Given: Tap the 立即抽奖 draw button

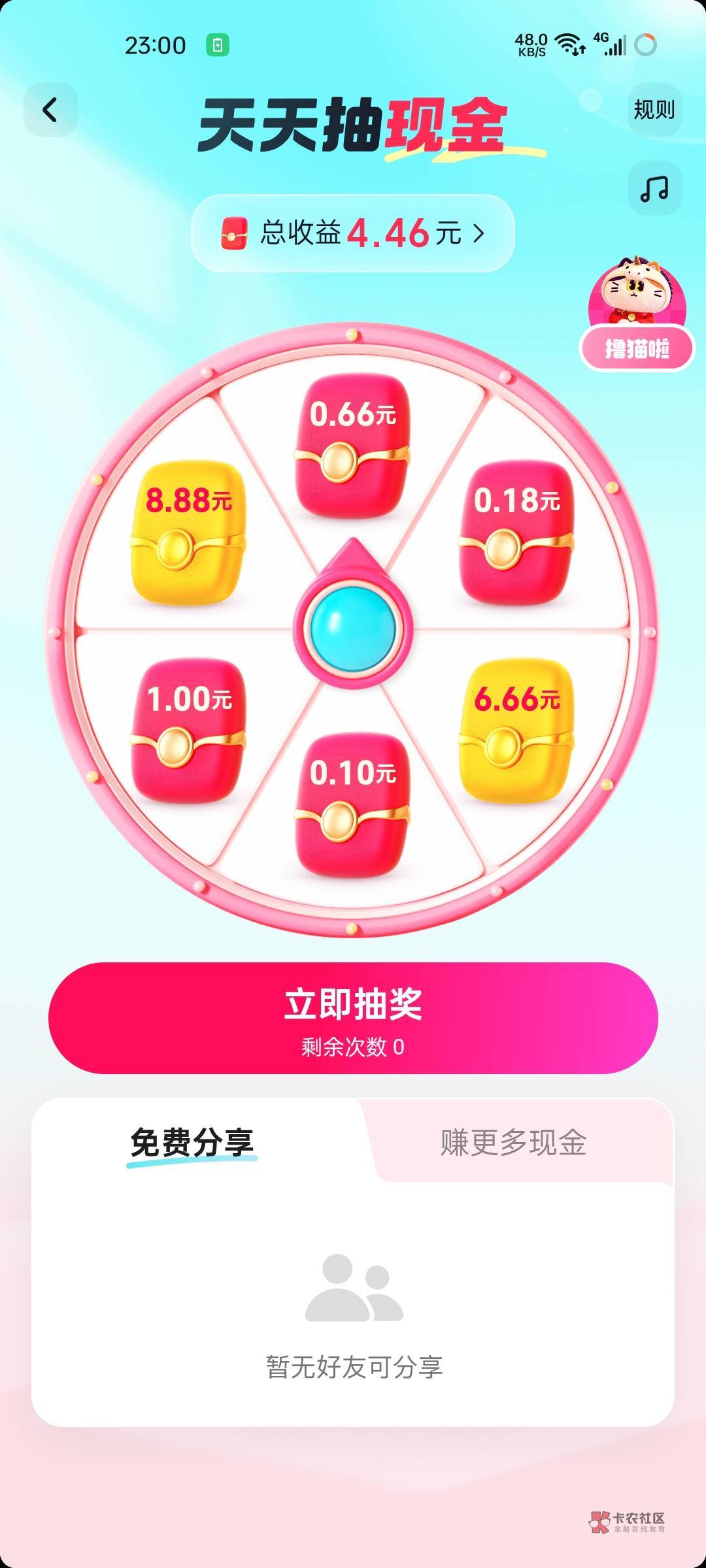Looking at the screenshot, I should click(353, 1018).
